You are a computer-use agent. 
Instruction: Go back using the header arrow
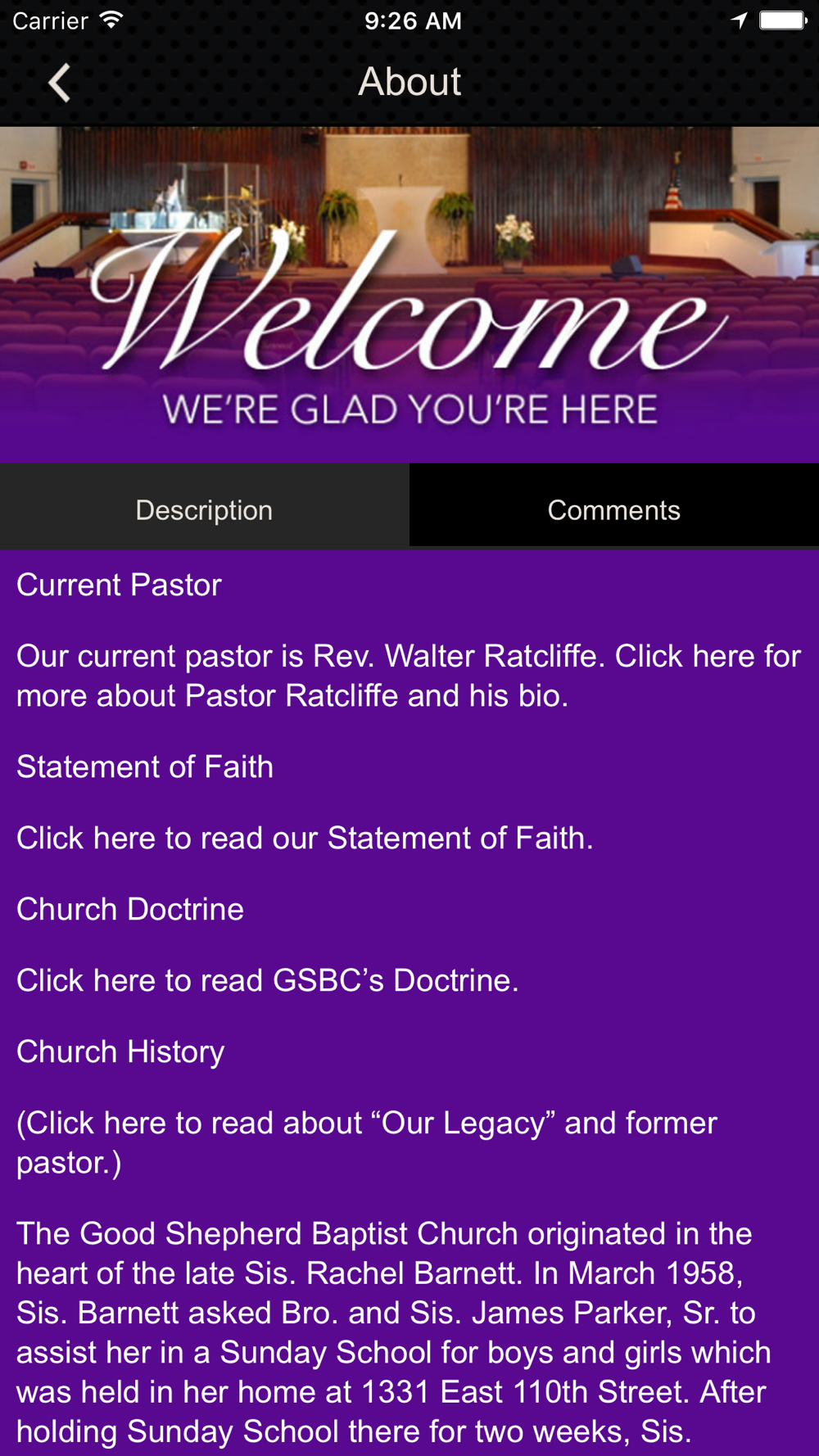tap(60, 83)
